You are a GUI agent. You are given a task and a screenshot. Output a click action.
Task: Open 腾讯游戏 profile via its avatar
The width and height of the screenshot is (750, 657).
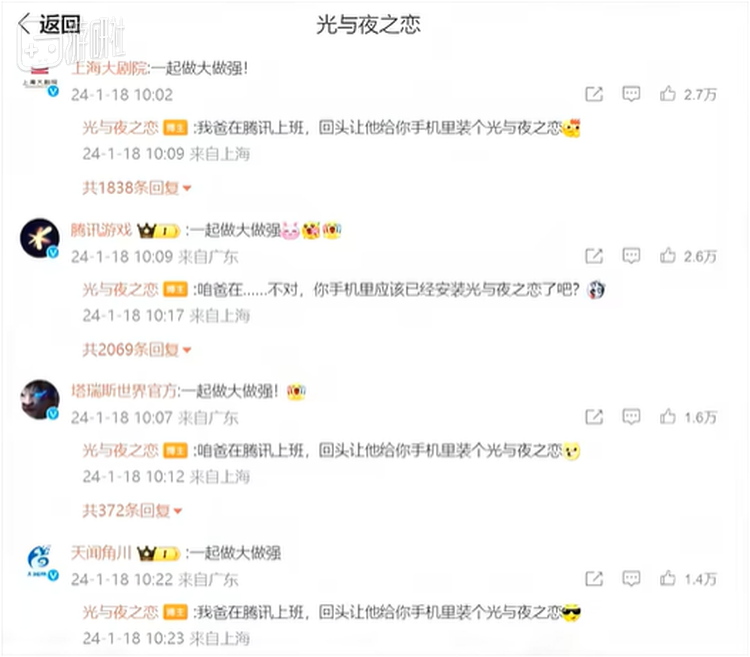coord(39,238)
